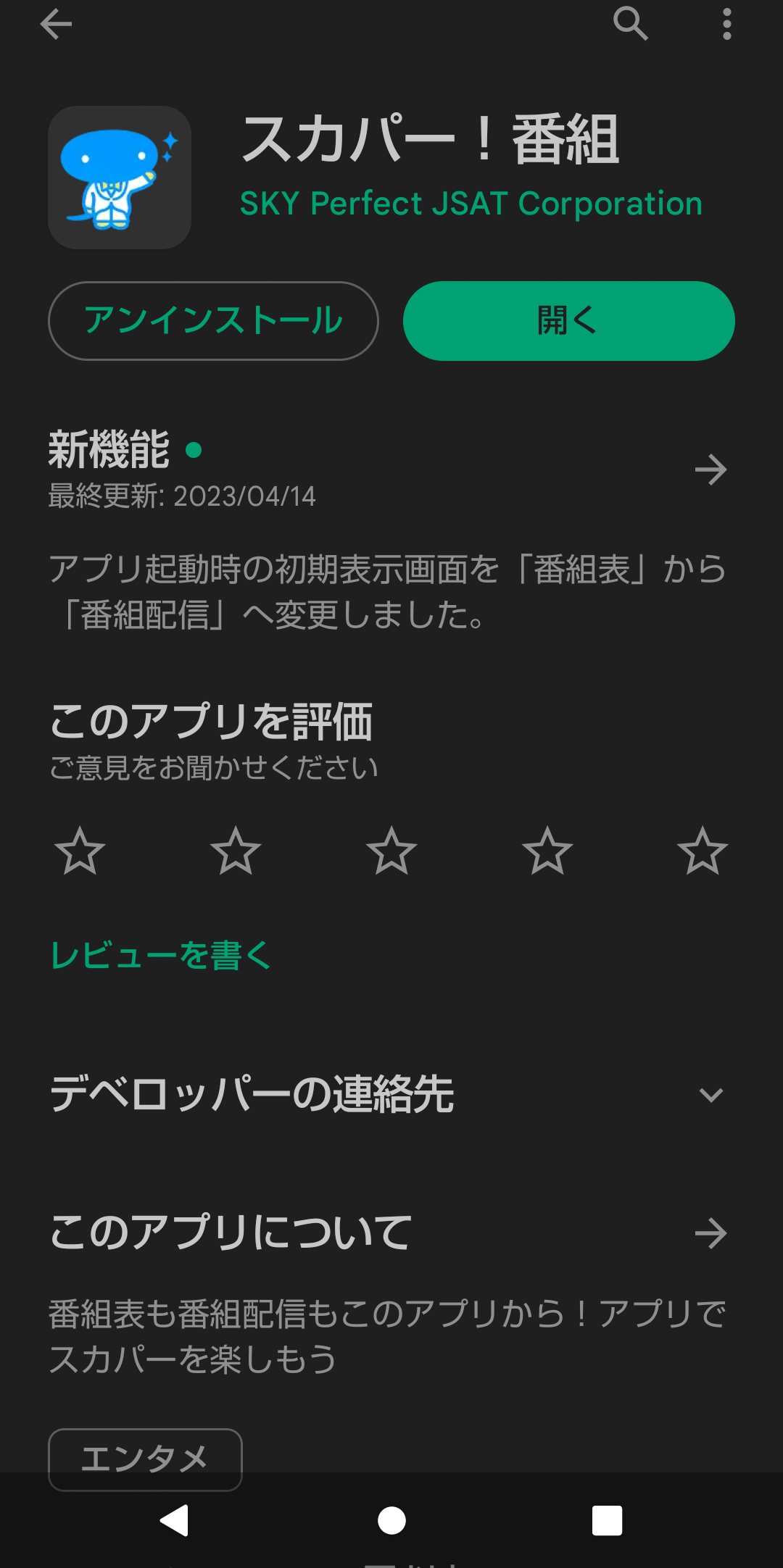Open SKY Perfect JSAT Corporation developer page
Image resolution: width=783 pixels, height=1568 pixels.
(471, 204)
